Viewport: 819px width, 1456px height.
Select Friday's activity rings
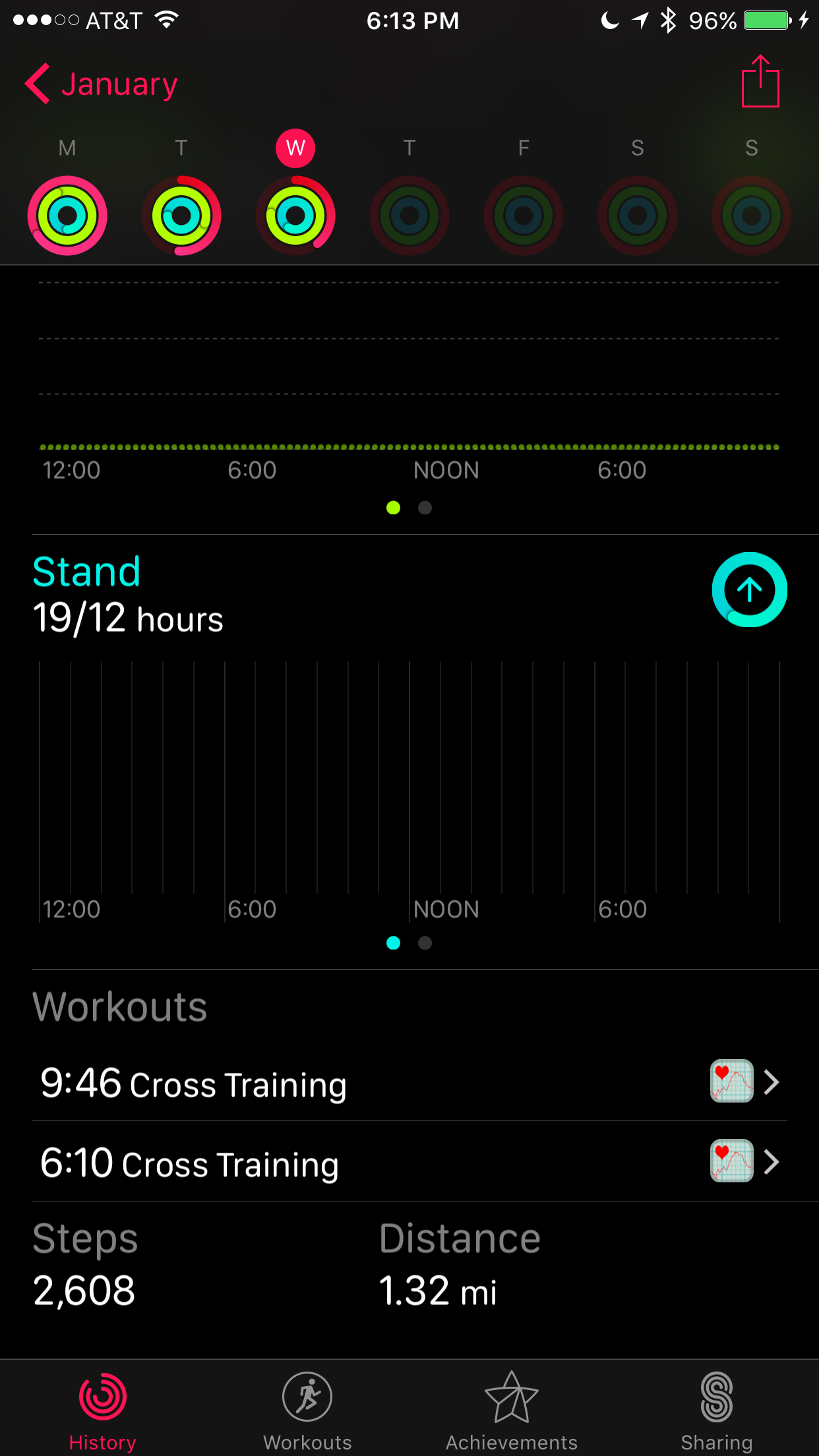[x=524, y=216]
